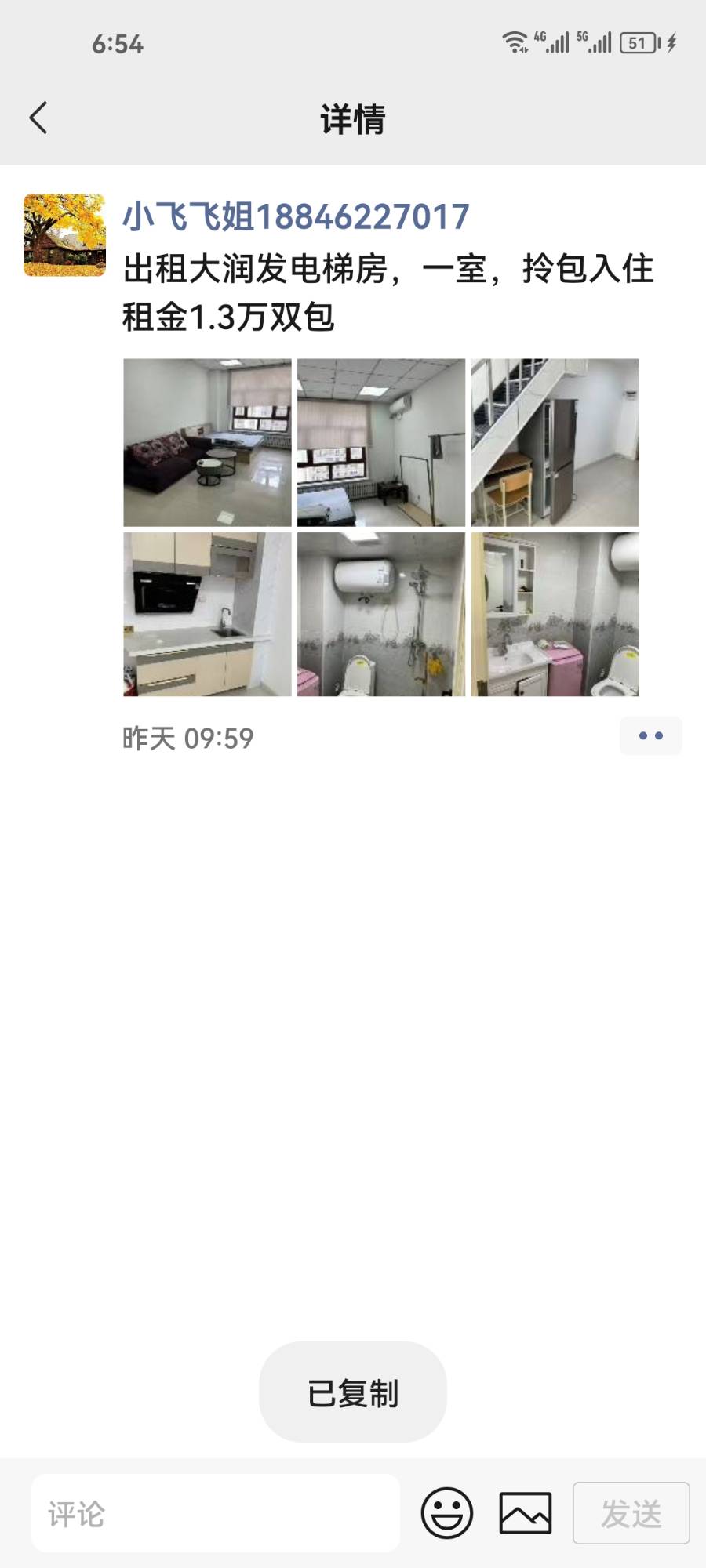Attach an image to the comment
Viewport: 706px width, 1568px height.
[526, 1513]
